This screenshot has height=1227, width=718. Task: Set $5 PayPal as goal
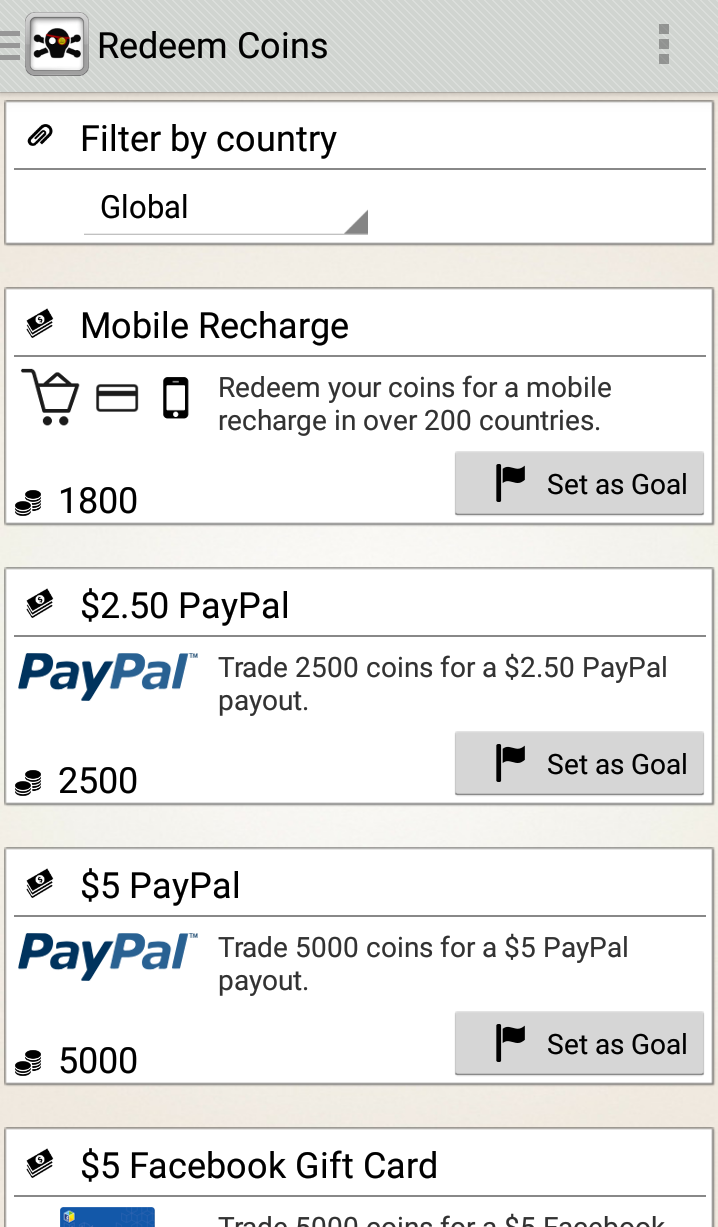[579, 1044]
